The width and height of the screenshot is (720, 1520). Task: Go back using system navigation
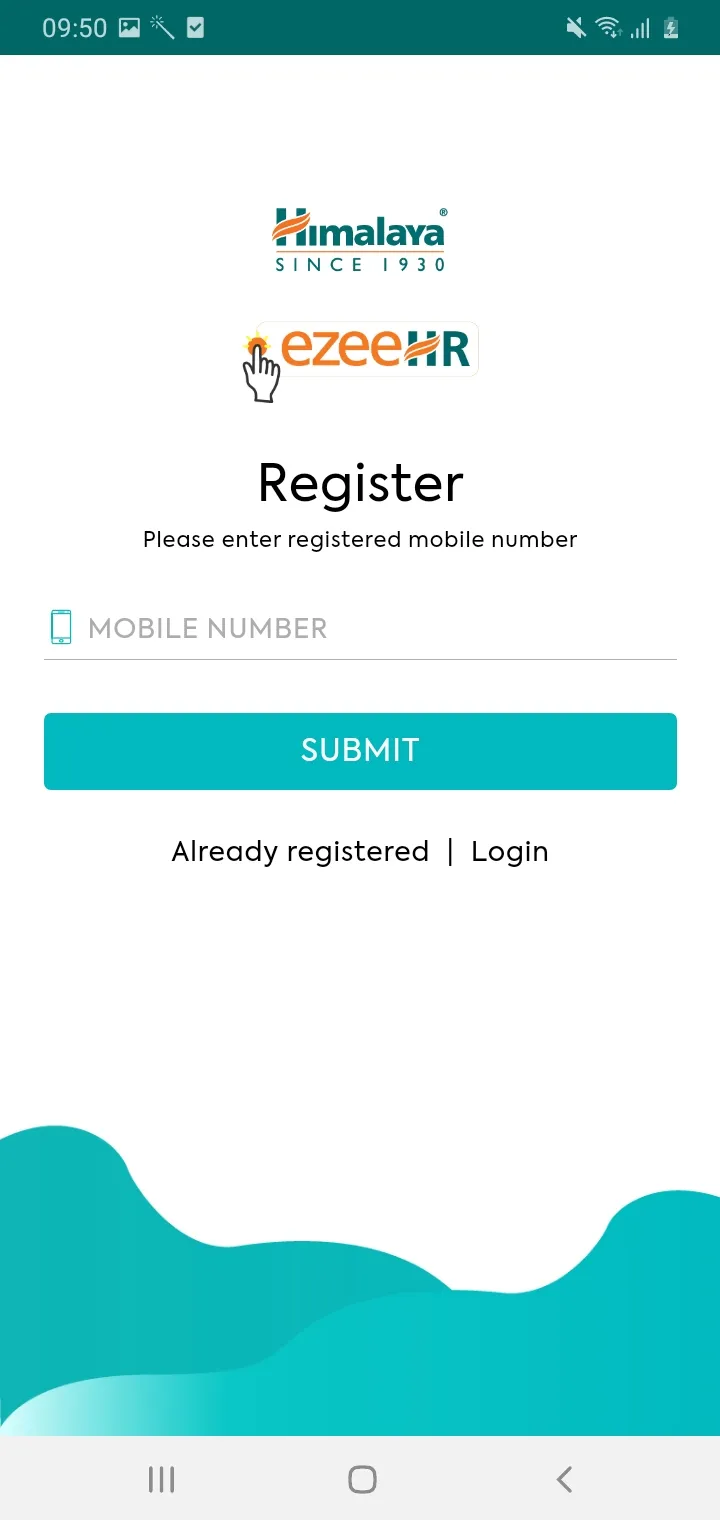564,1479
